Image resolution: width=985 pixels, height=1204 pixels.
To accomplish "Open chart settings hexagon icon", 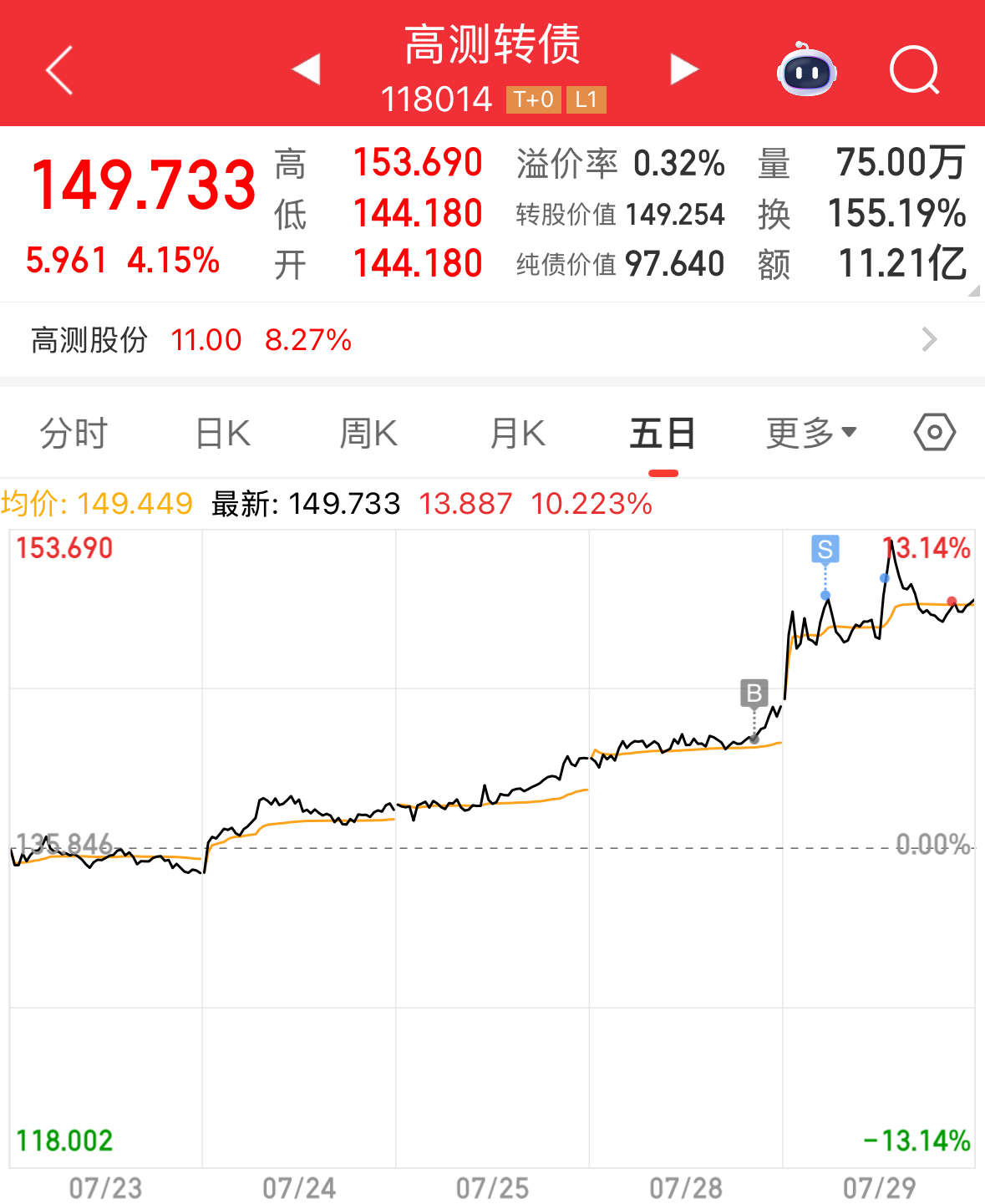I will coord(934,433).
